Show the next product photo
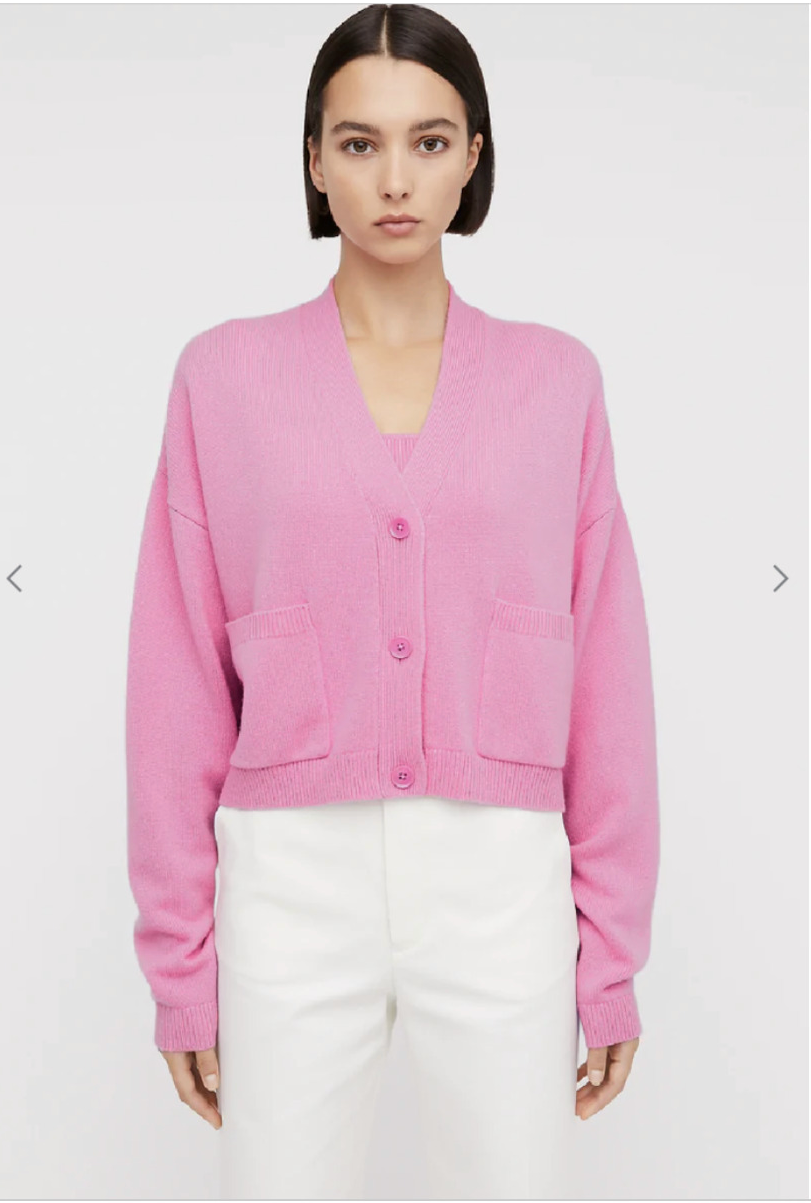The width and height of the screenshot is (811, 1203). [x=780, y=578]
